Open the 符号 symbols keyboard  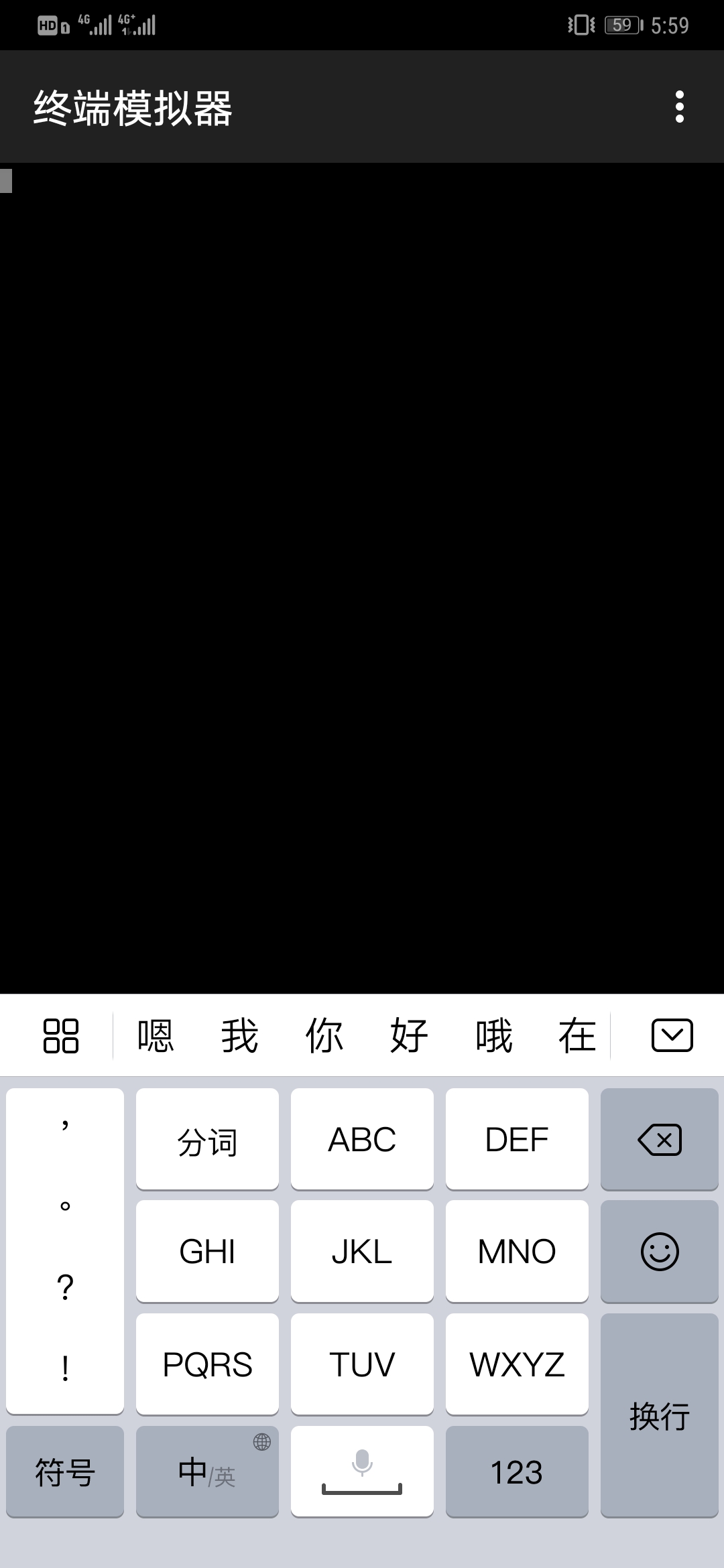[x=65, y=1472]
